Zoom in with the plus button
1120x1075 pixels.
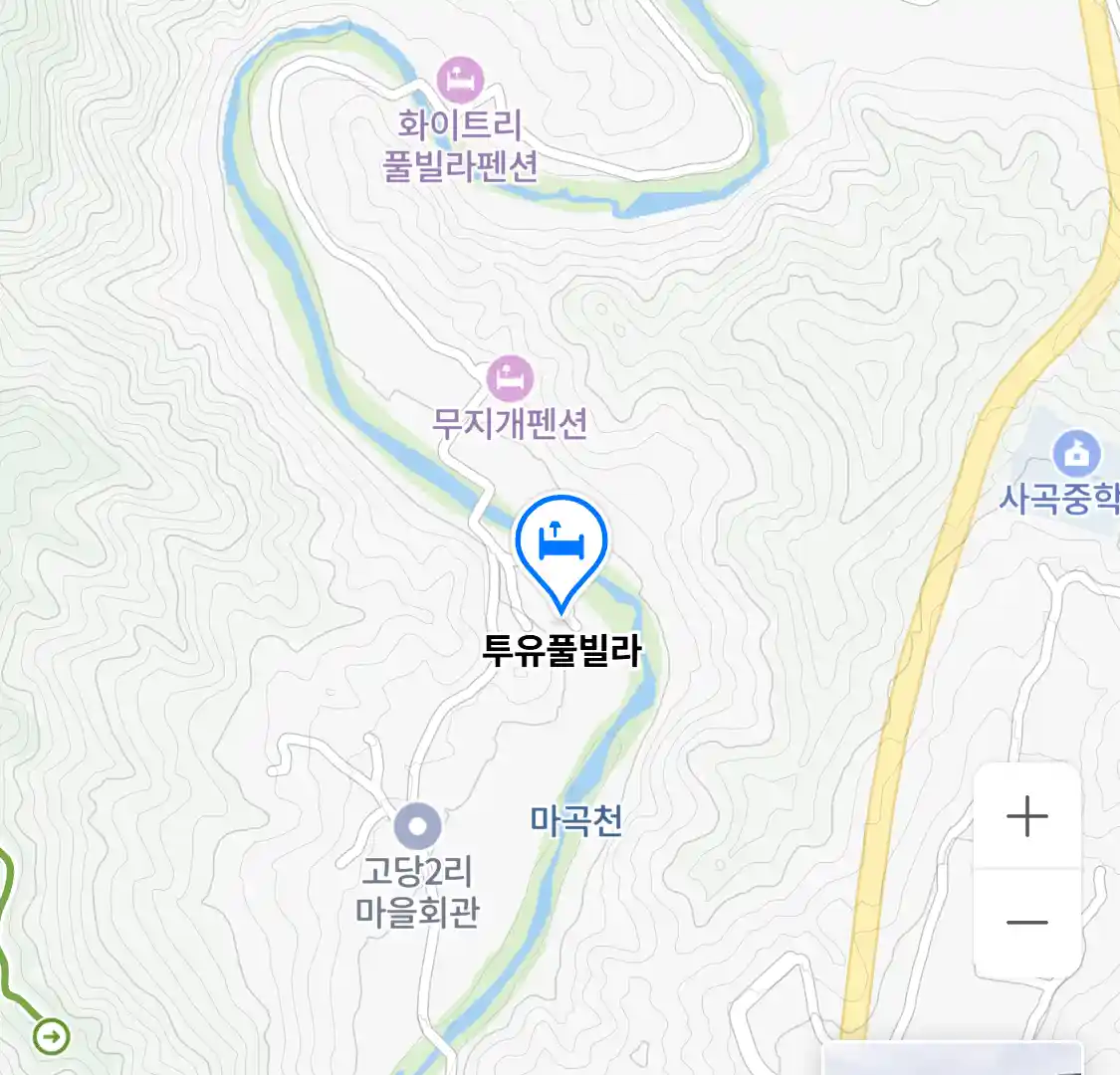click(1026, 817)
